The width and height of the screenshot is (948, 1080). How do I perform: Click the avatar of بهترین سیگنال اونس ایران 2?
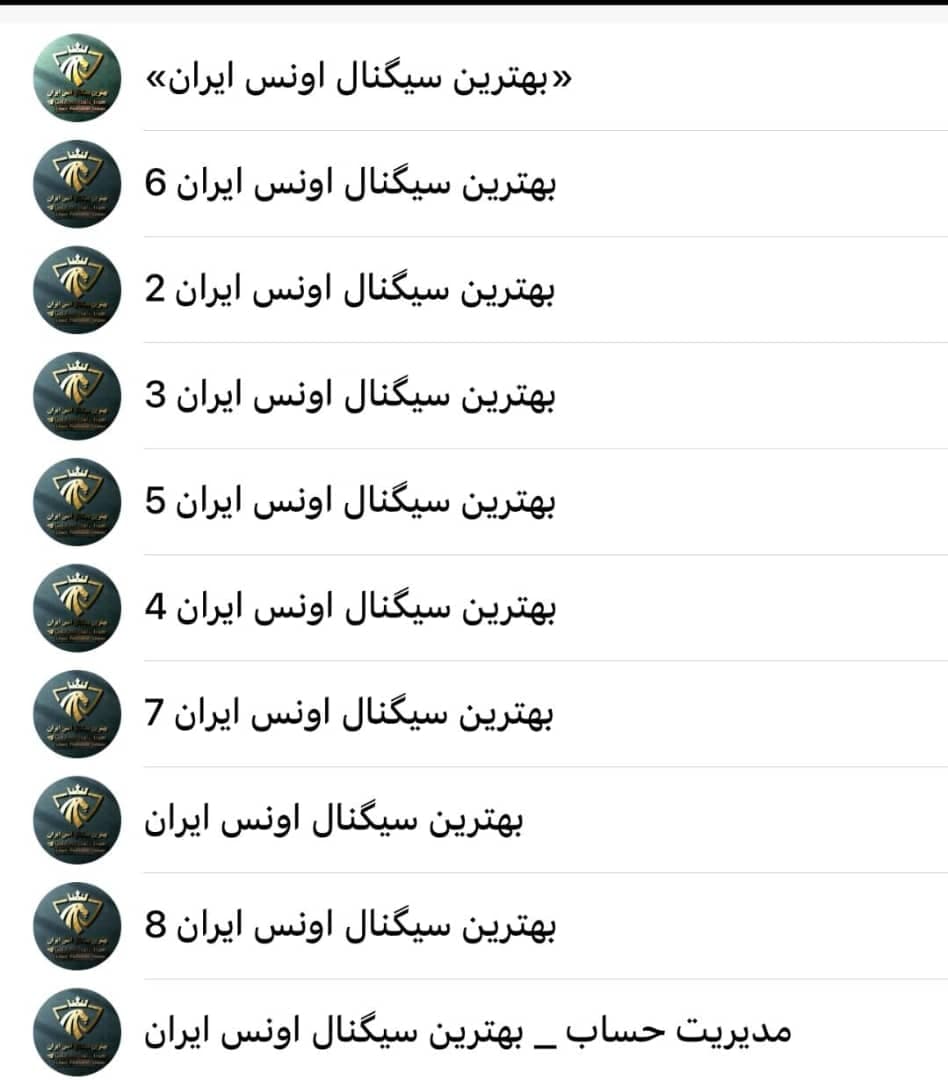76,290
